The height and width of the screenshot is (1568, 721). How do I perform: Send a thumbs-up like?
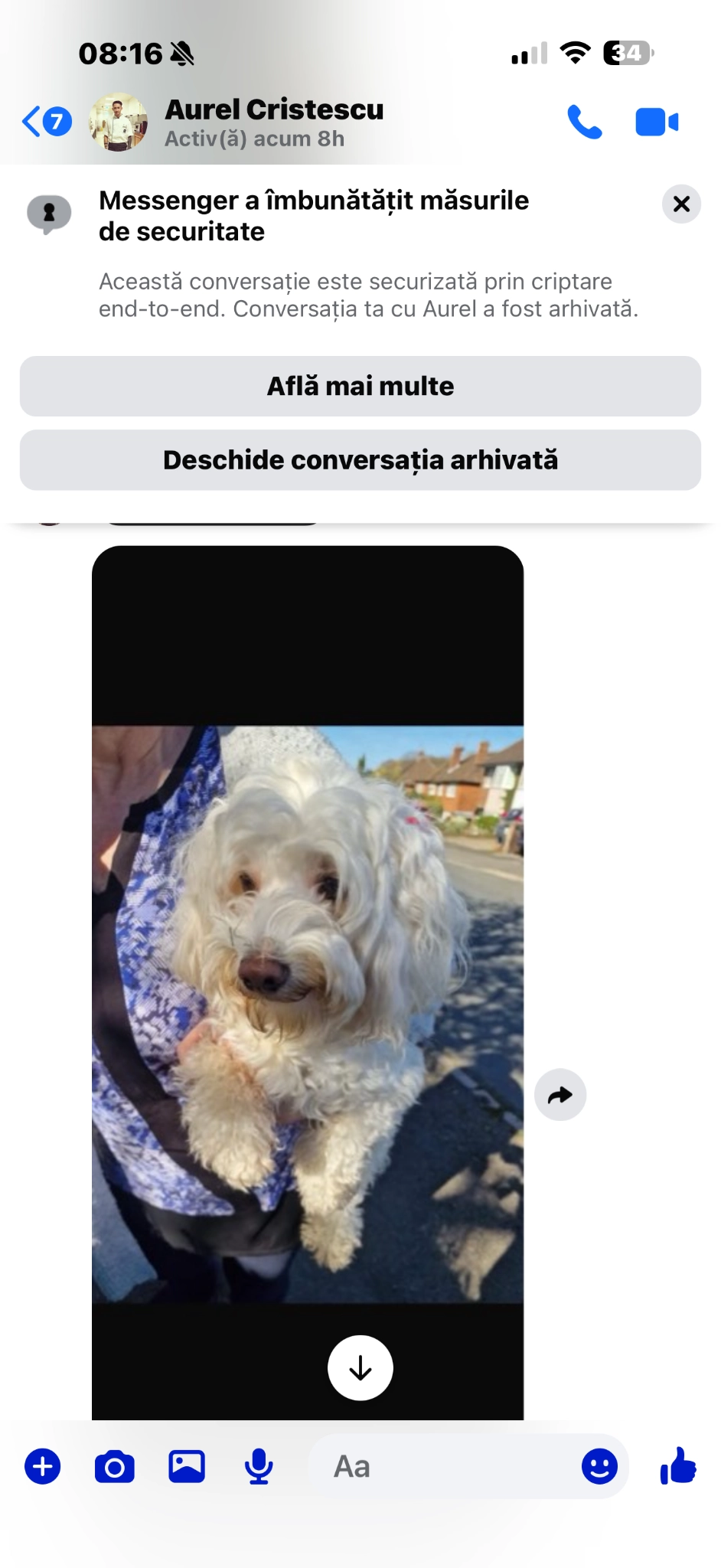[x=678, y=1467]
